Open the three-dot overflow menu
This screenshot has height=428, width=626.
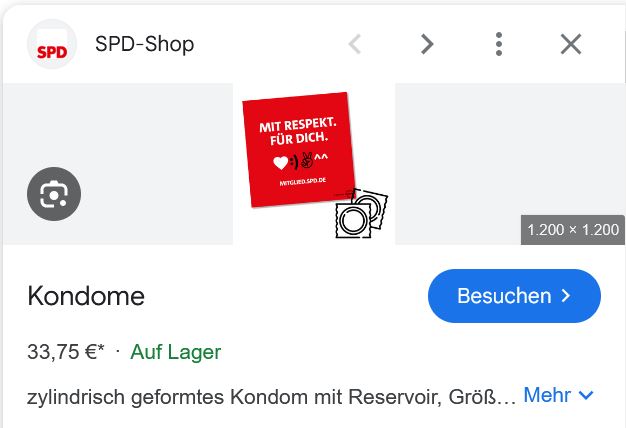(x=499, y=44)
